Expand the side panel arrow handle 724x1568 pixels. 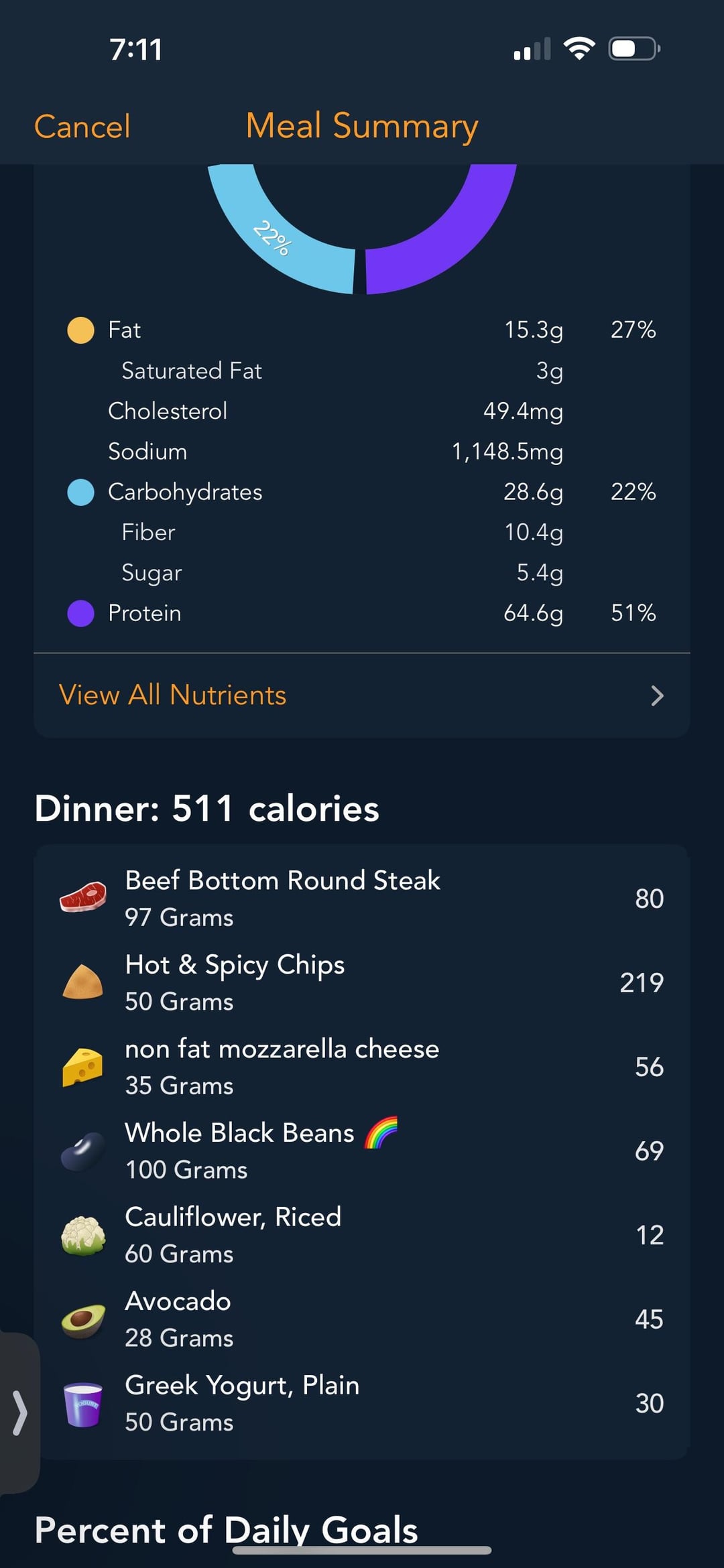point(19,1413)
